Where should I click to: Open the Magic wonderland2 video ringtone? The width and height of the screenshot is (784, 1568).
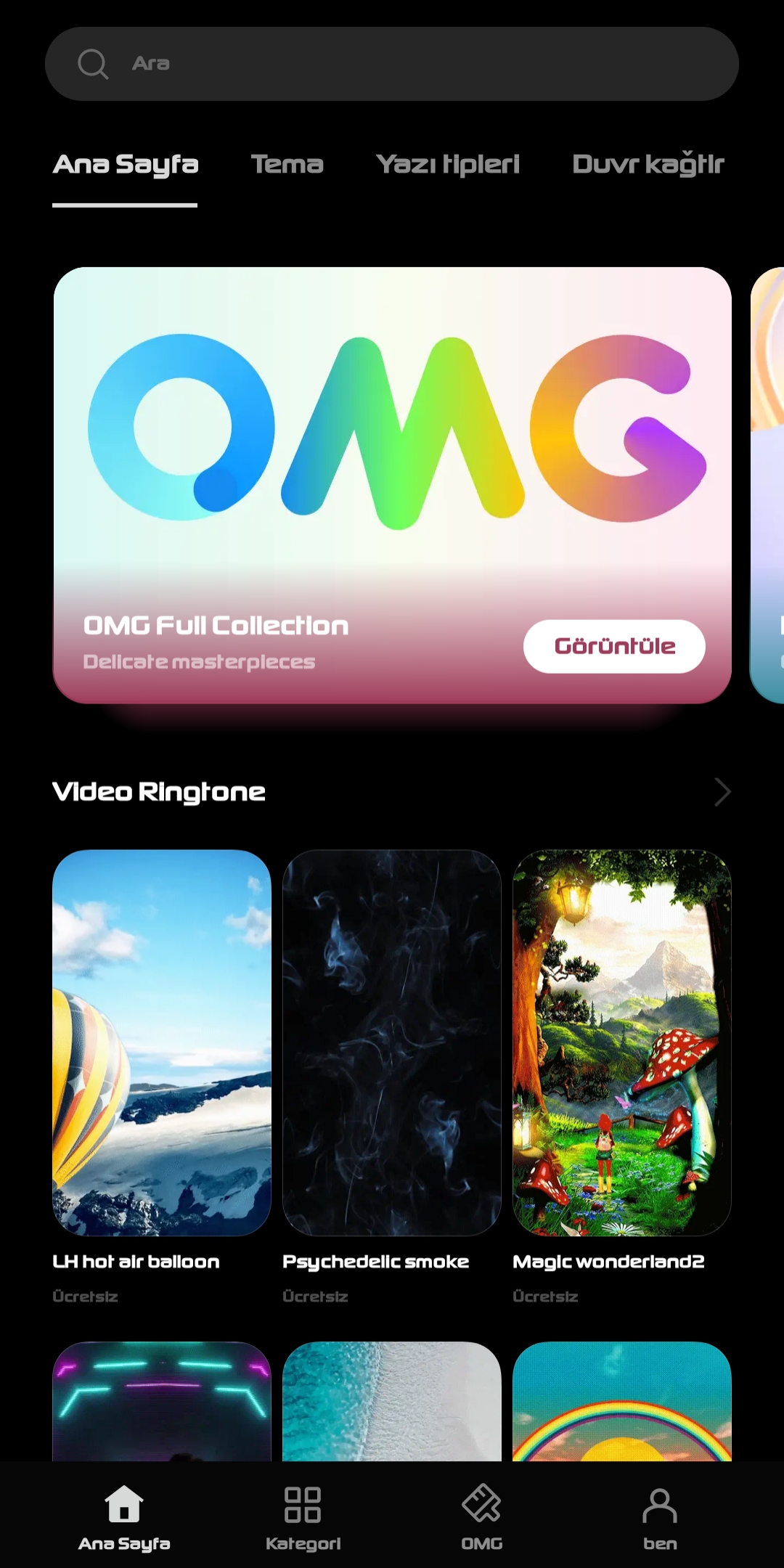click(621, 1042)
